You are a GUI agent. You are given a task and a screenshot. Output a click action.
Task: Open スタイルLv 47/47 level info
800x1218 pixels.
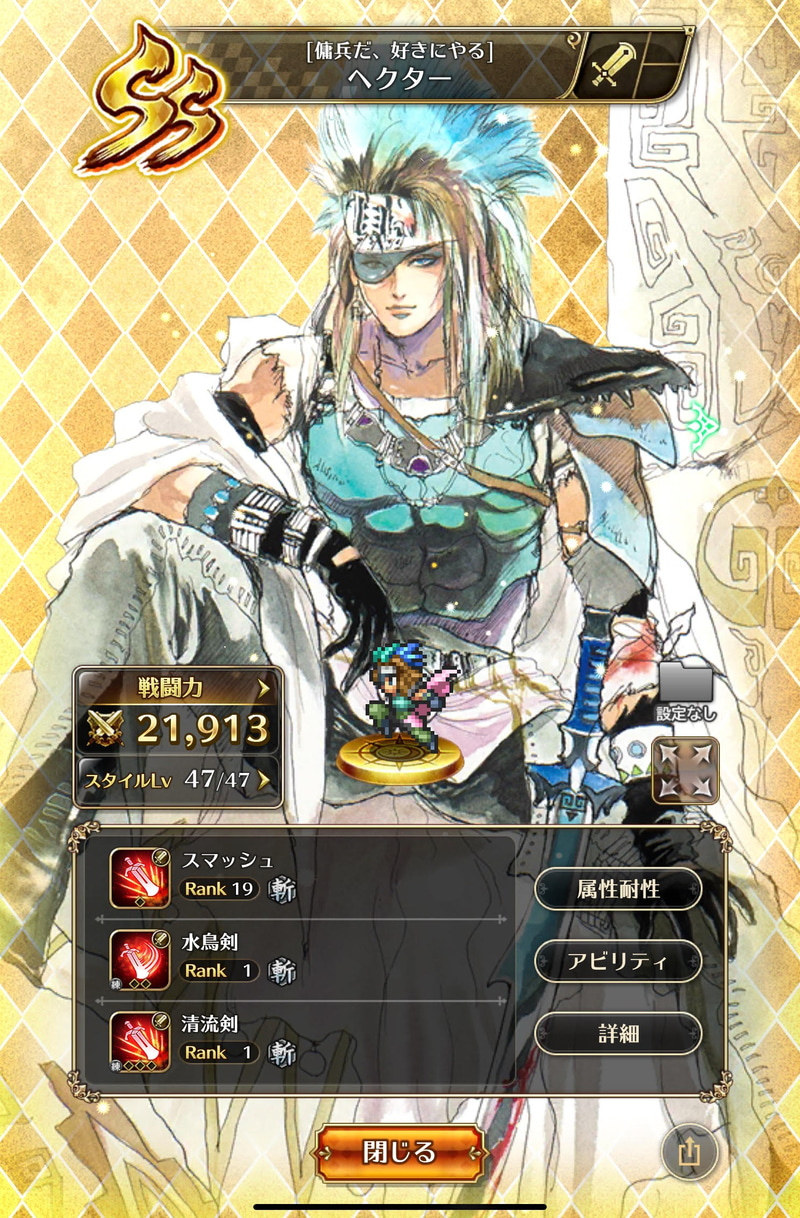(177, 780)
